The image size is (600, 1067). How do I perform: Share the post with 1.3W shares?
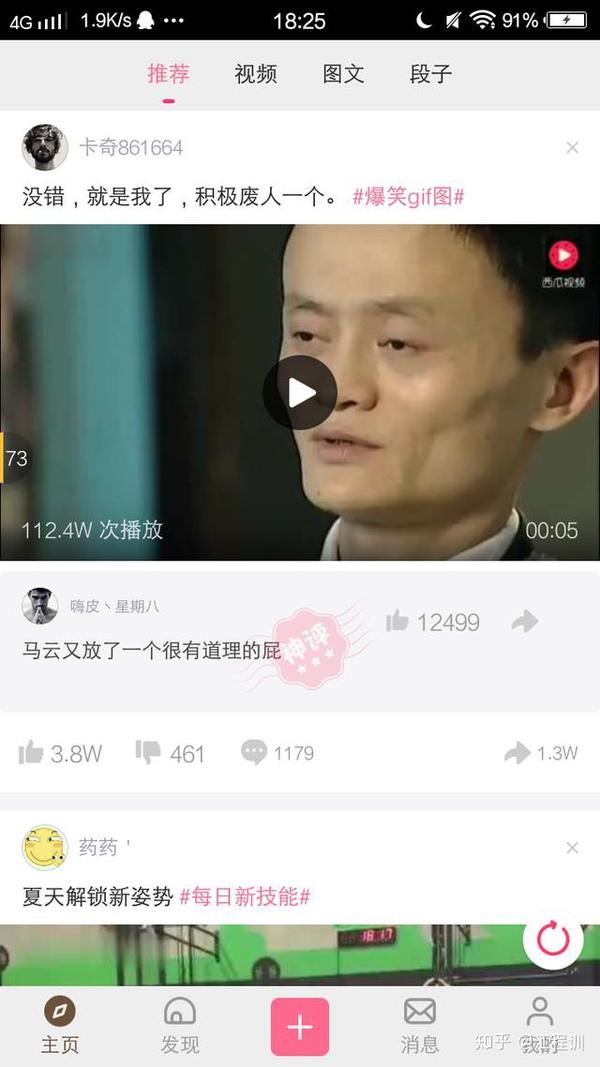pyautogui.click(x=517, y=753)
